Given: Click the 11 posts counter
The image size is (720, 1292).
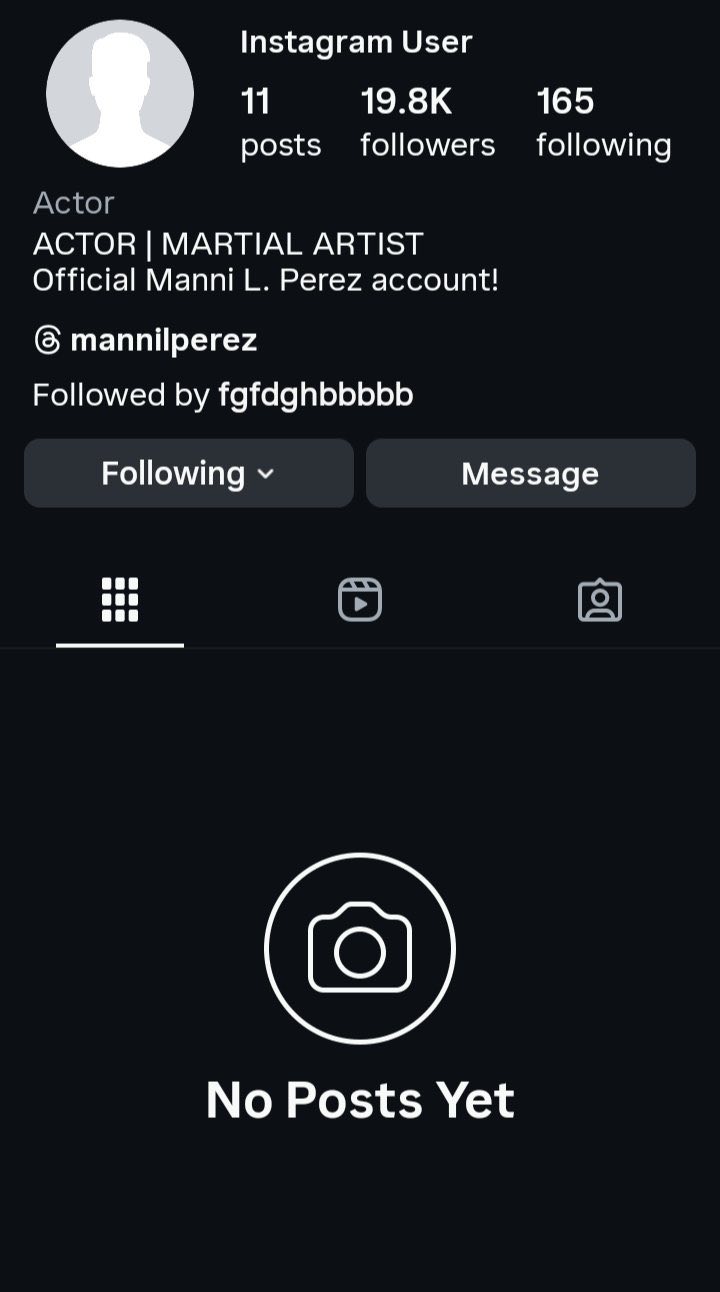Looking at the screenshot, I should tap(280, 120).
